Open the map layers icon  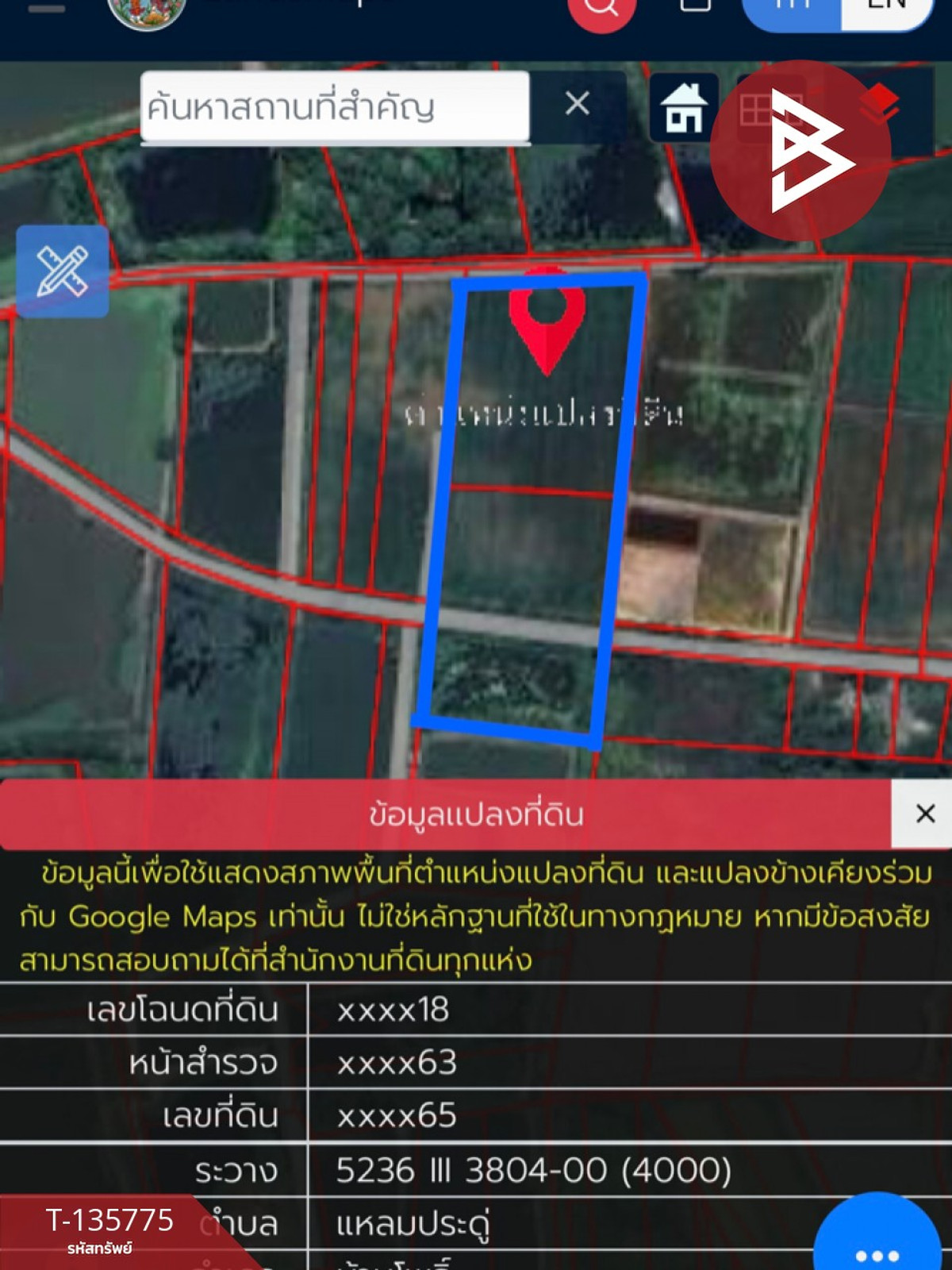(x=878, y=106)
